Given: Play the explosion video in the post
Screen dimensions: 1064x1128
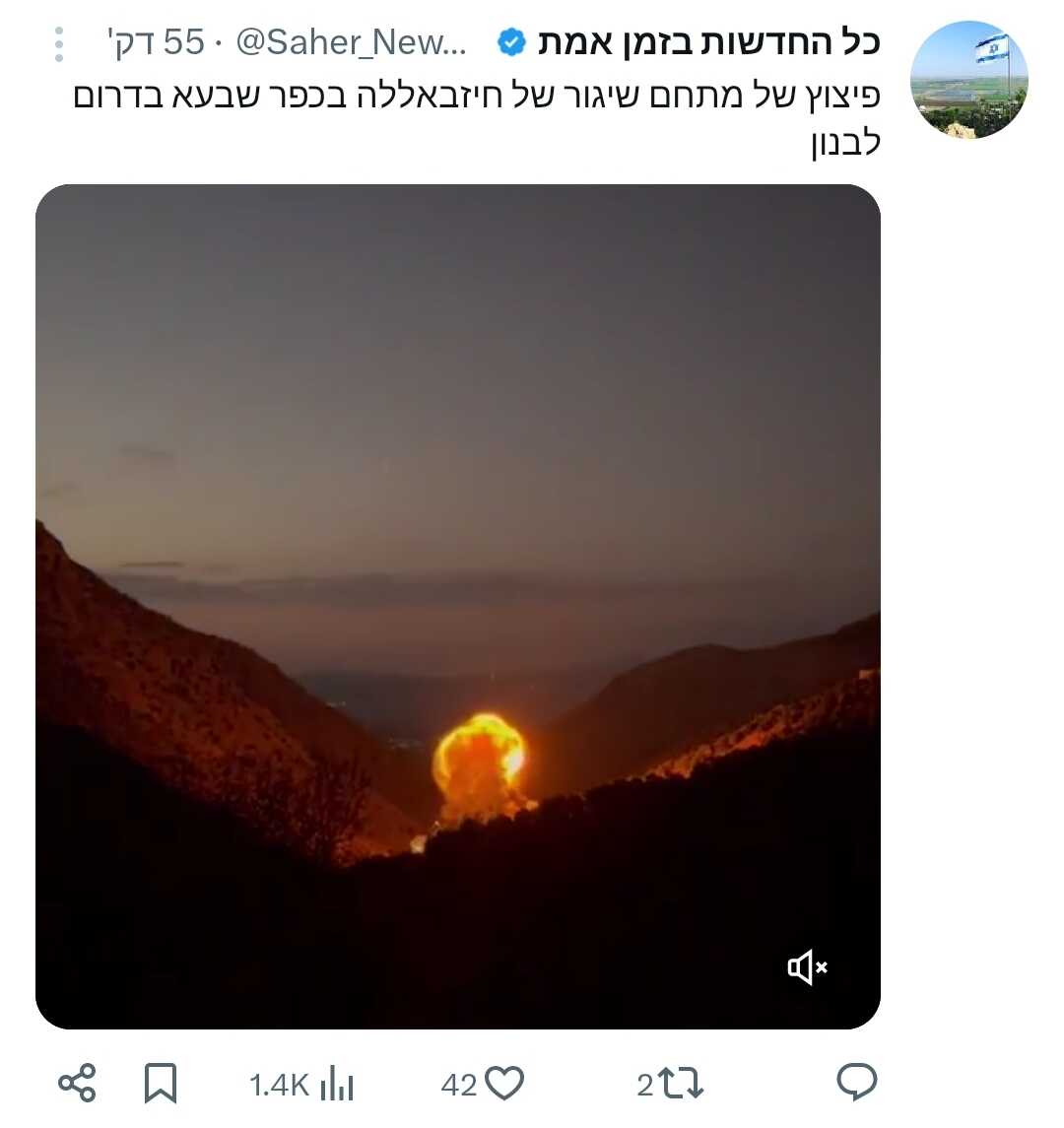Looking at the screenshot, I should (458, 606).
